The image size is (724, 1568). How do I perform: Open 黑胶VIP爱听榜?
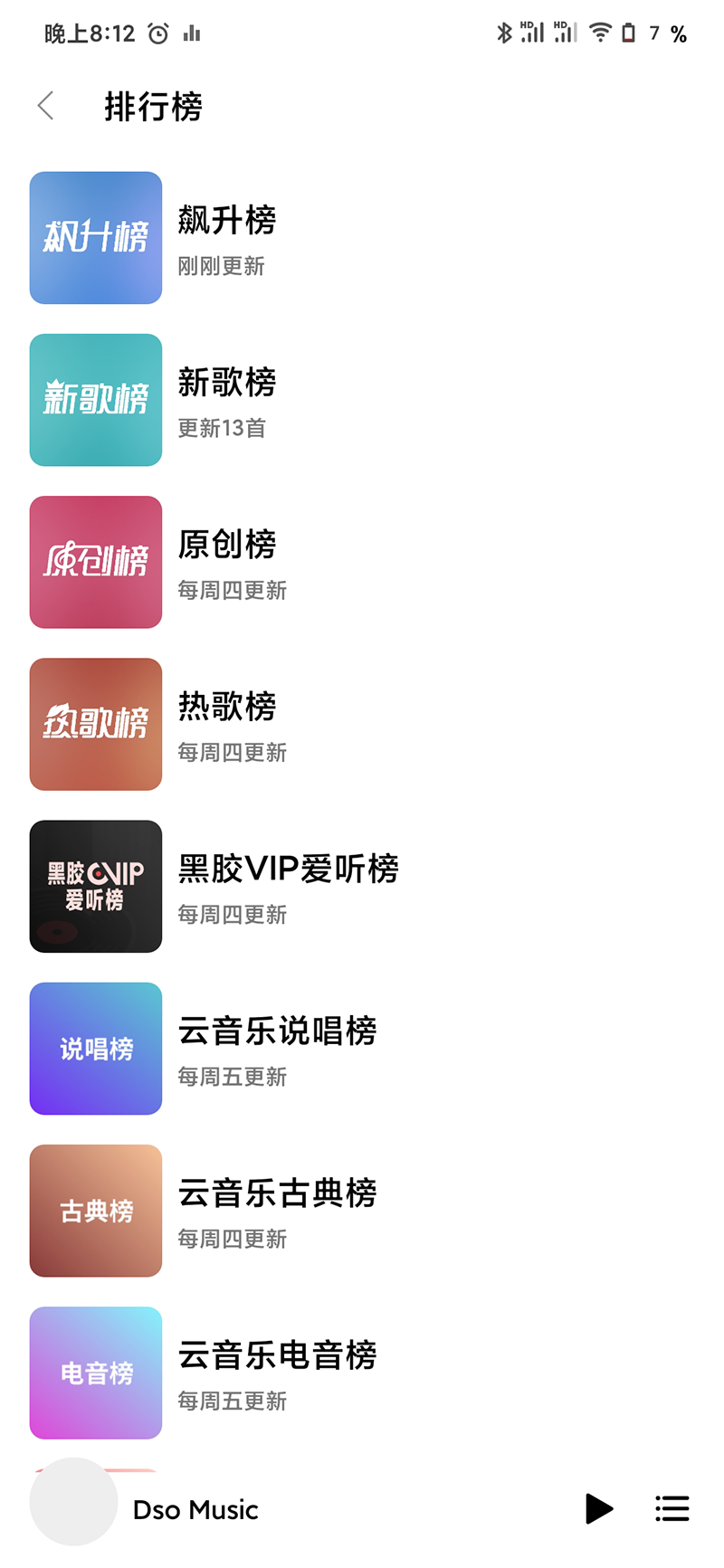tap(288, 886)
